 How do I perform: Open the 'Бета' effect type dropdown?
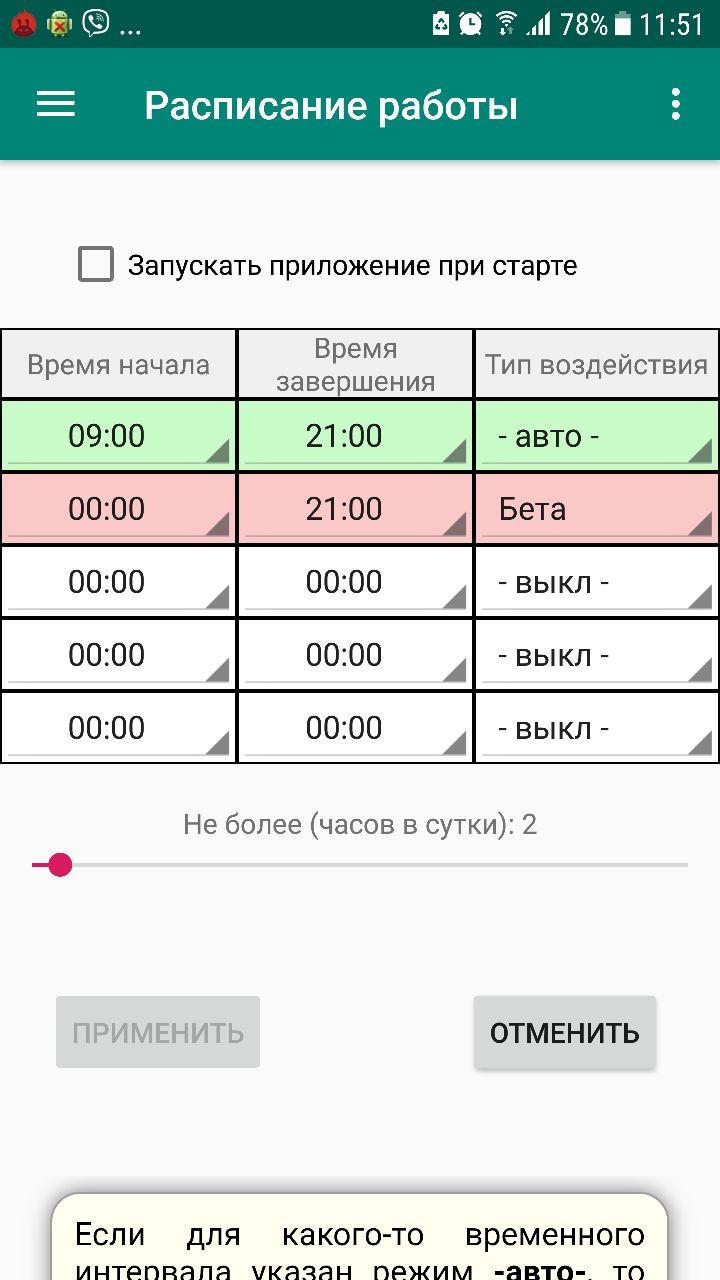[x=597, y=509]
